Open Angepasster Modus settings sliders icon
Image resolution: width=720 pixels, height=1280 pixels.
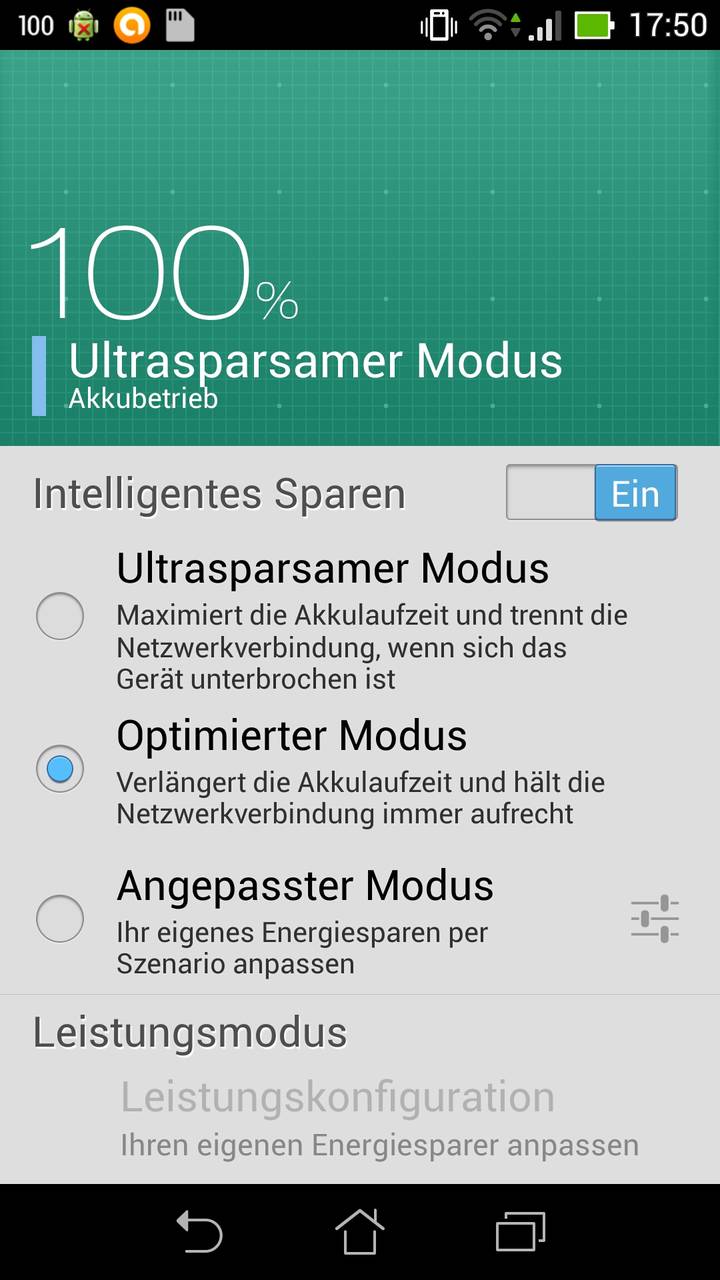[655, 918]
